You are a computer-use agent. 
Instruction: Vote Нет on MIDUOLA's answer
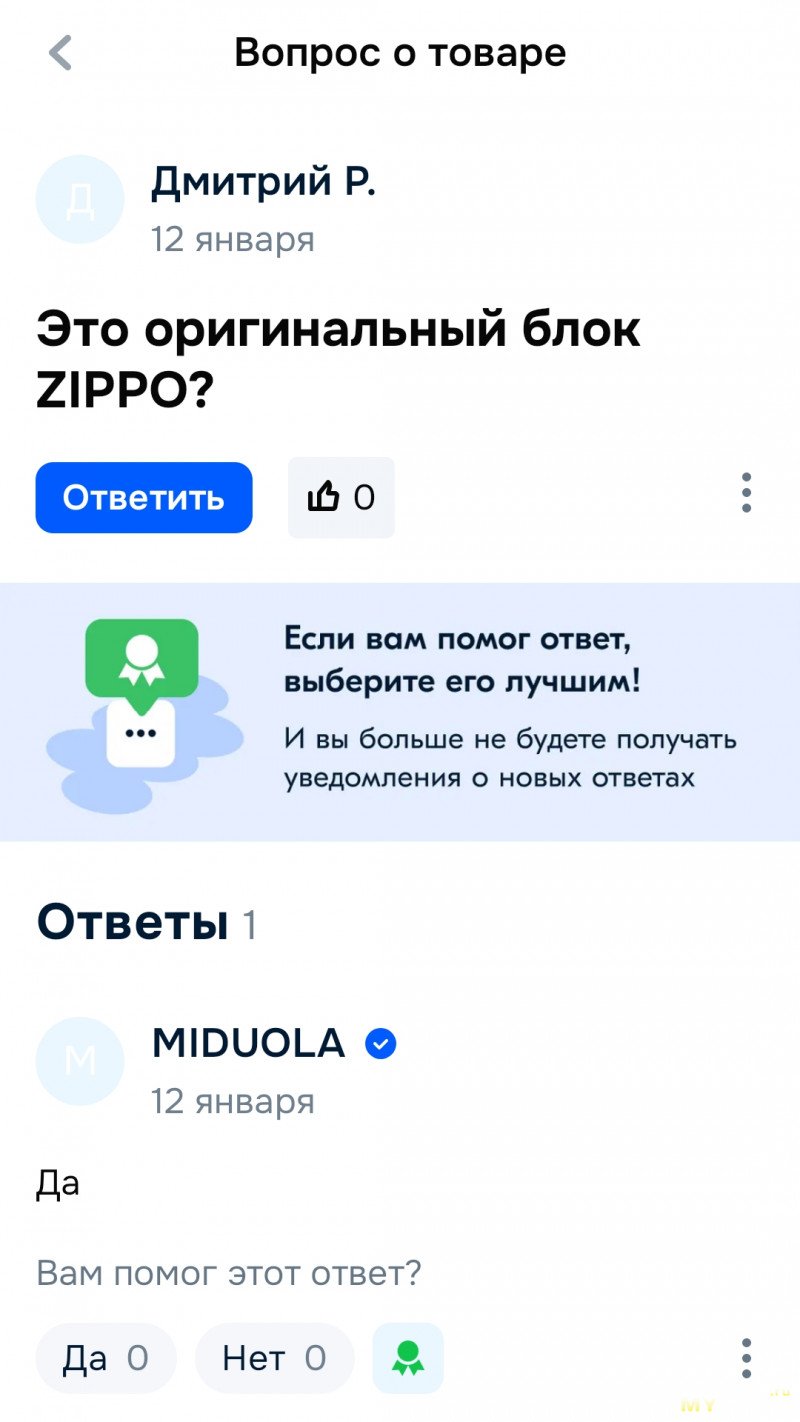point(274,1358)
